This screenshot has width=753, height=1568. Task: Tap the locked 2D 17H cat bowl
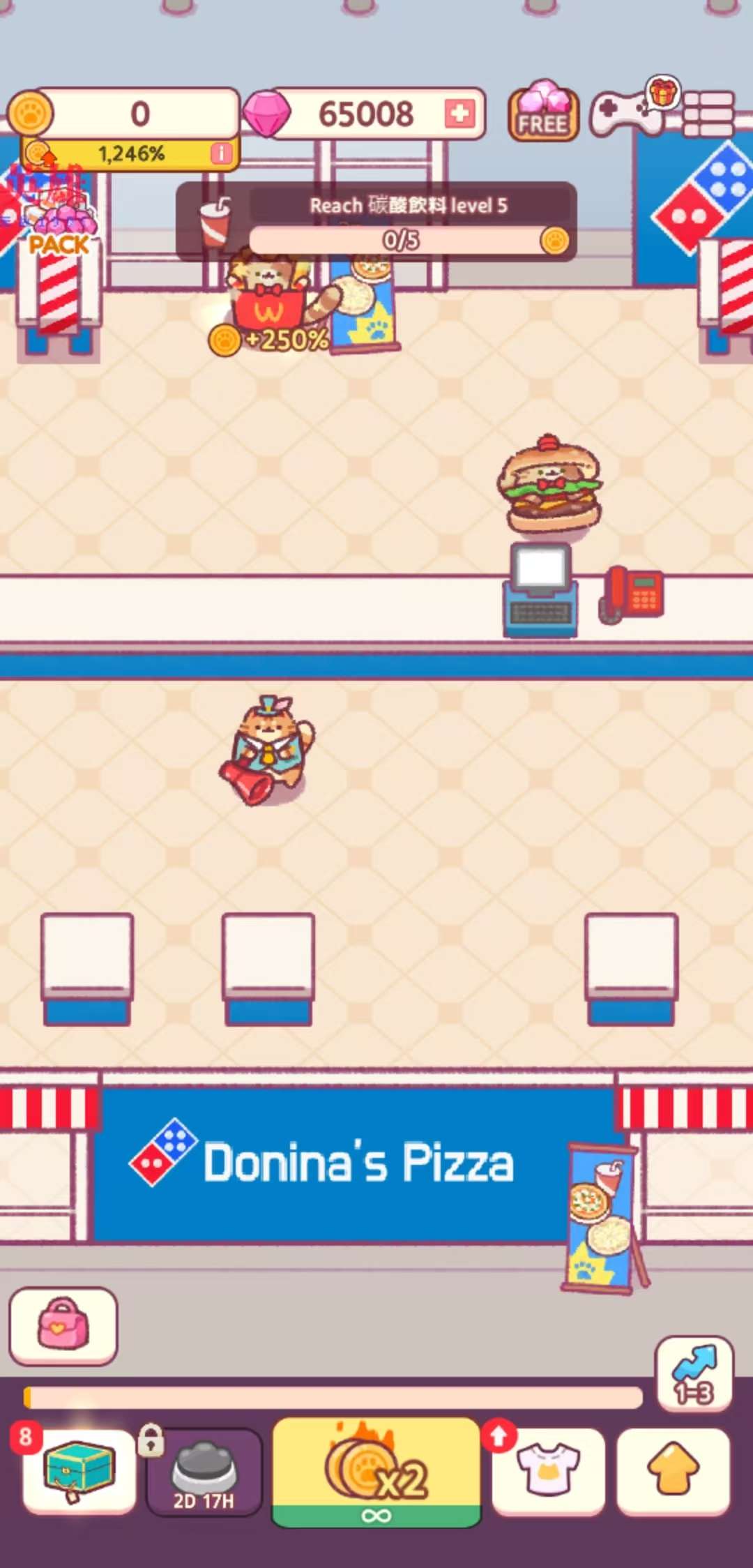[x=204, y=1472]
